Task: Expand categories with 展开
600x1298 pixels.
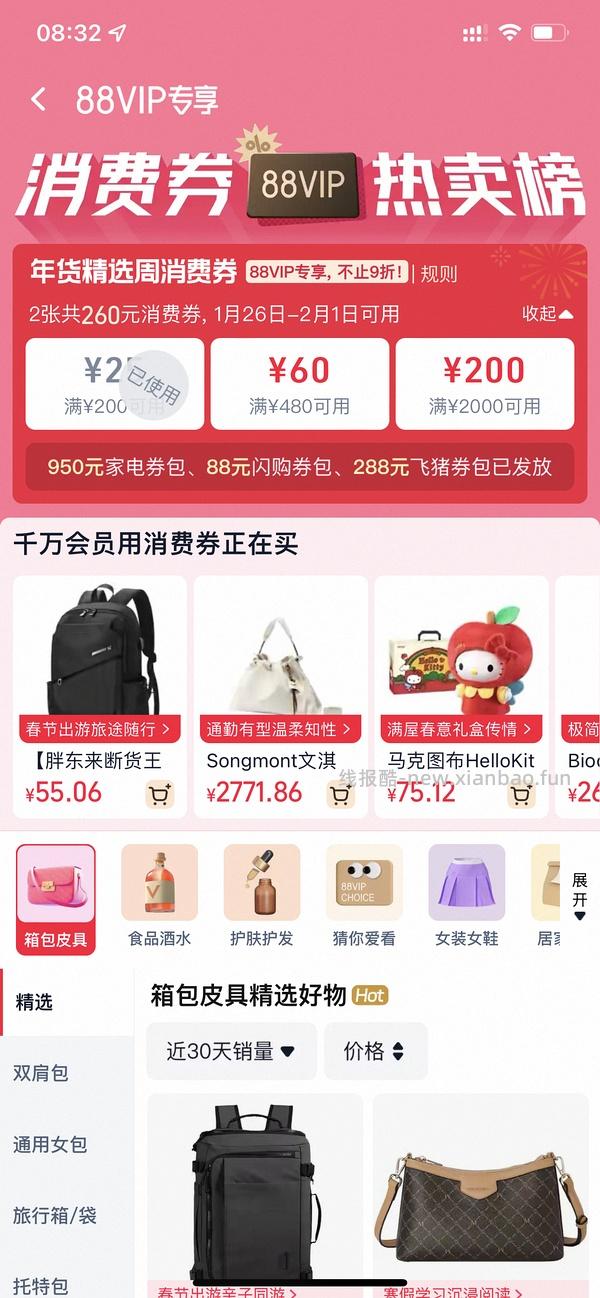Action: [x=579, y=896]
